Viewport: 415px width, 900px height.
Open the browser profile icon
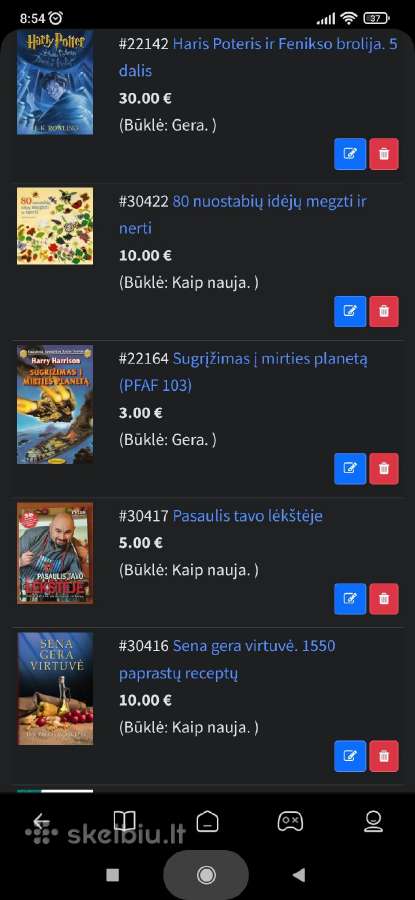[x=374, y=821]
